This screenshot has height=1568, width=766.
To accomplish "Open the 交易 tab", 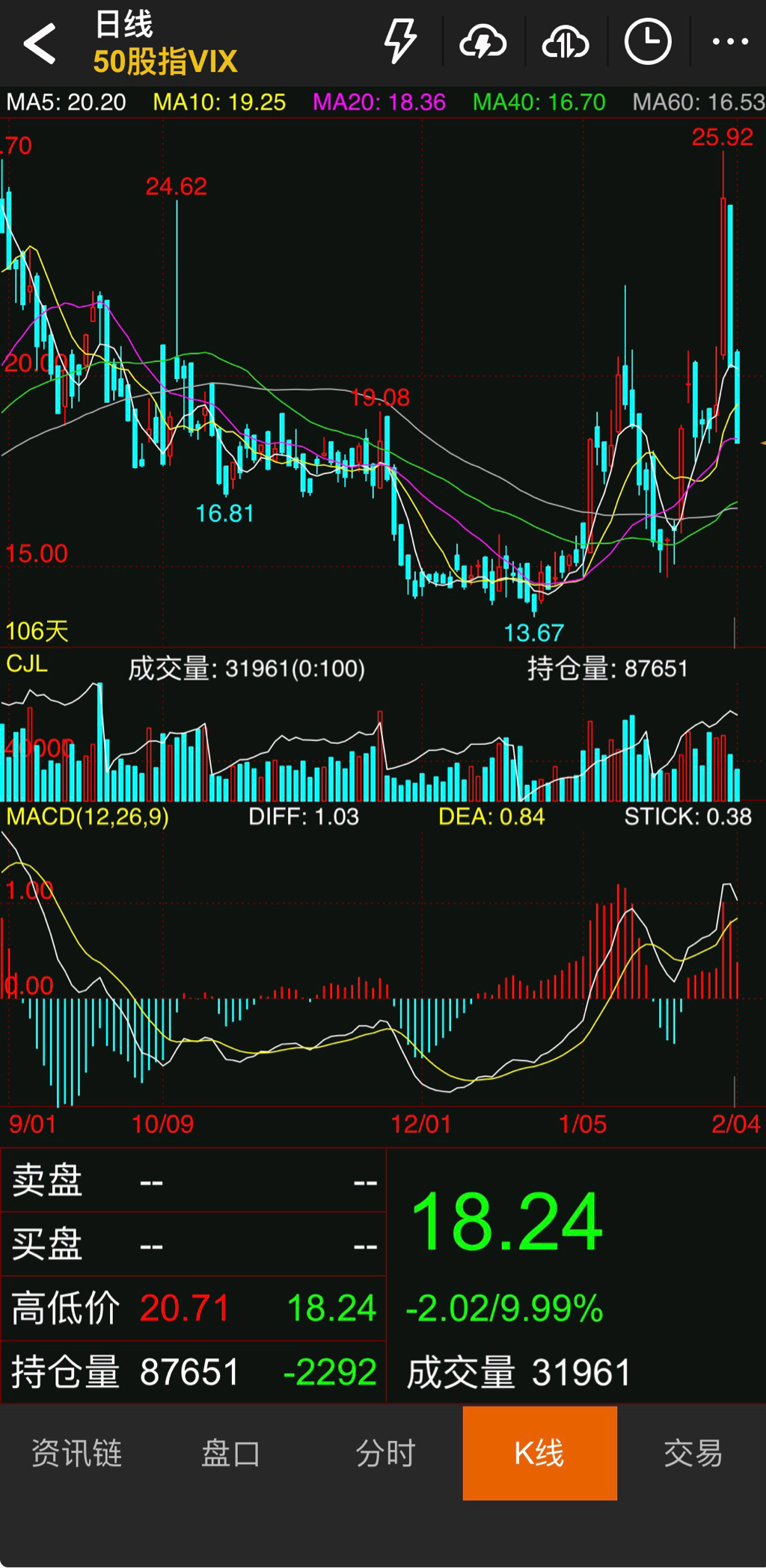I will (693, 1453).
